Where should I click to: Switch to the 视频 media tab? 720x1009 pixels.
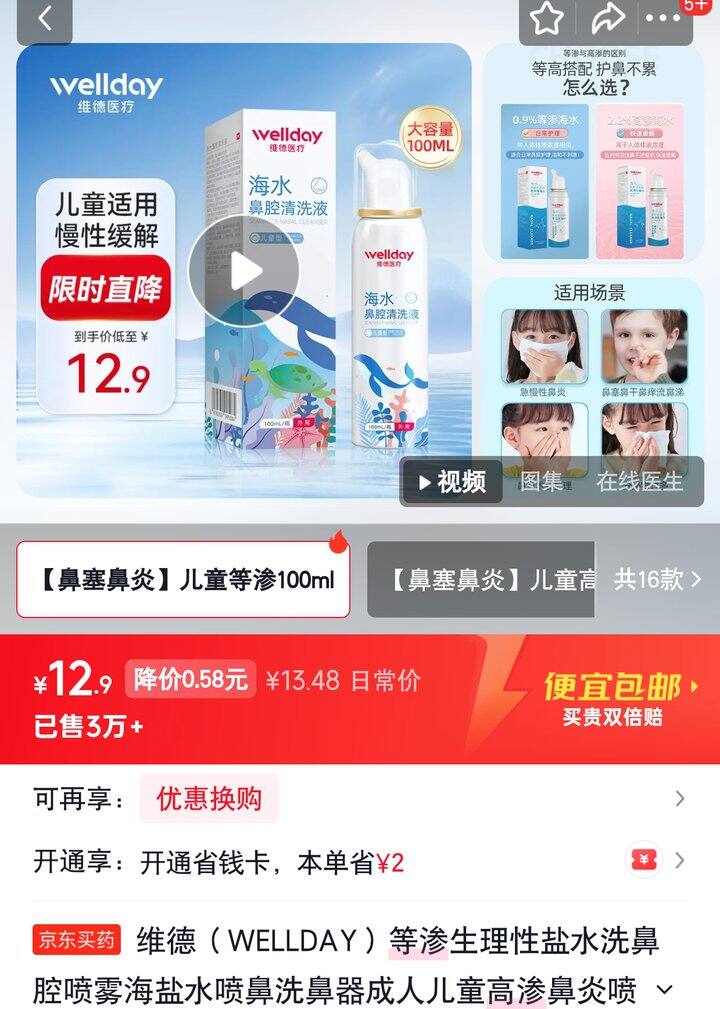[x=452, y=481]
